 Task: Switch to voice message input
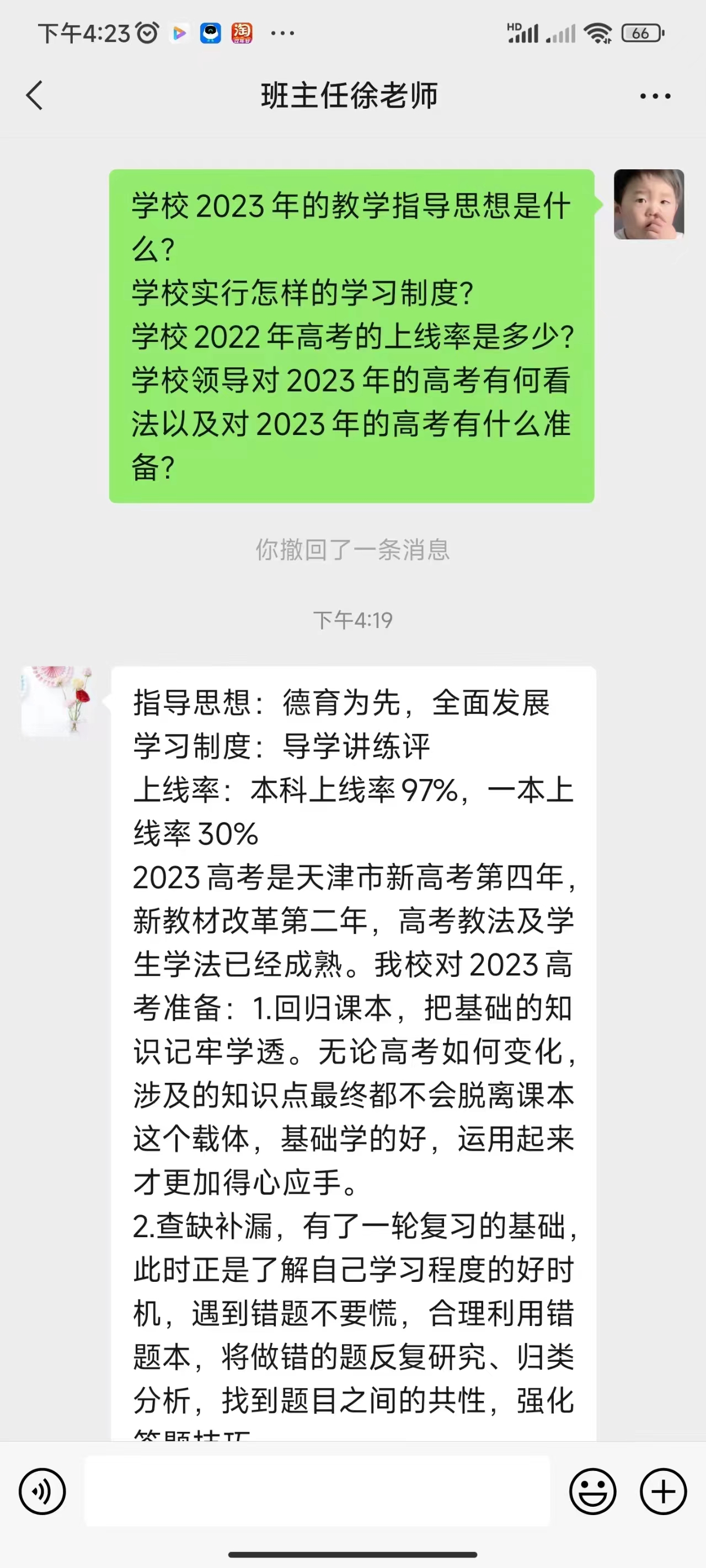coord(42,1491)
